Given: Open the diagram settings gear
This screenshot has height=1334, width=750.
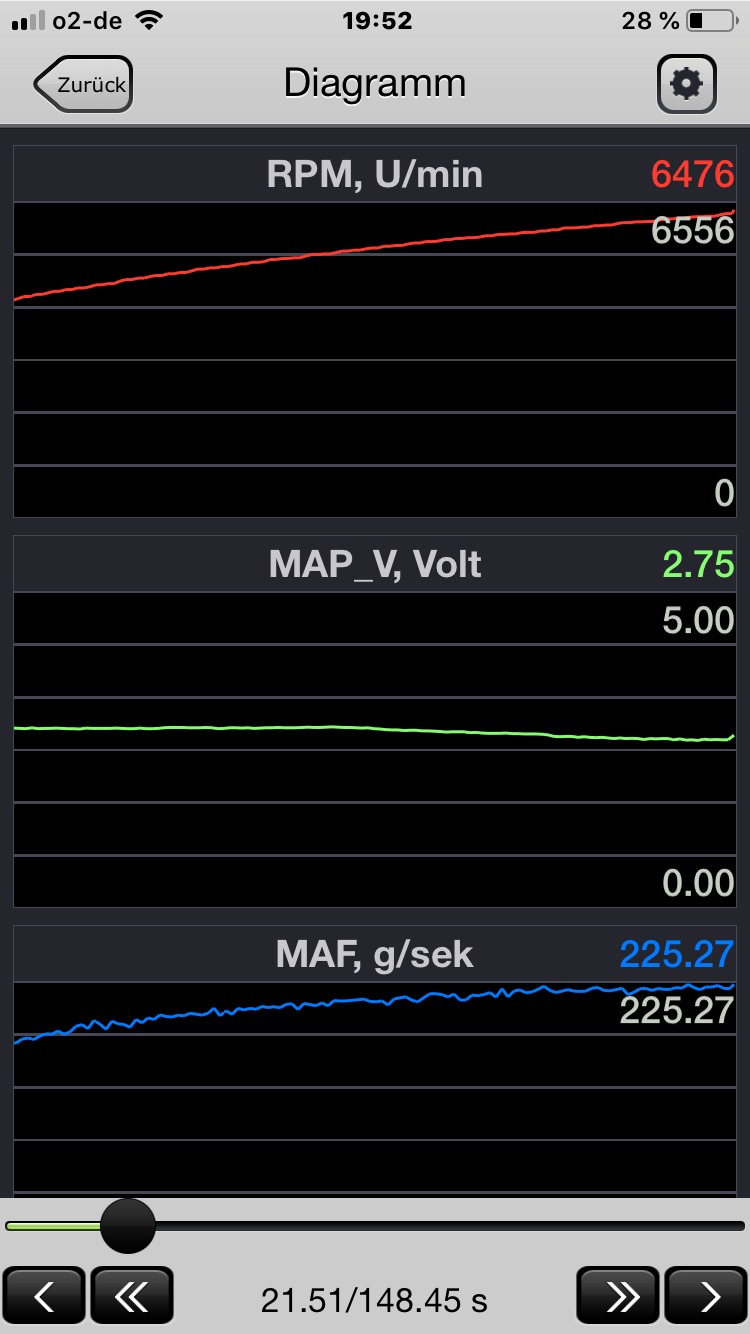Looking at the screenshot, I should [686, 84].
